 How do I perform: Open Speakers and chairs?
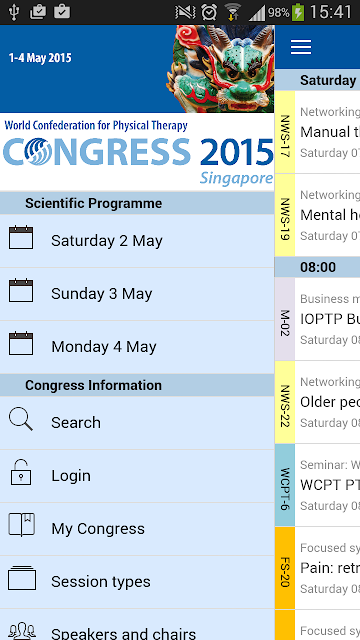pos(137,624)
